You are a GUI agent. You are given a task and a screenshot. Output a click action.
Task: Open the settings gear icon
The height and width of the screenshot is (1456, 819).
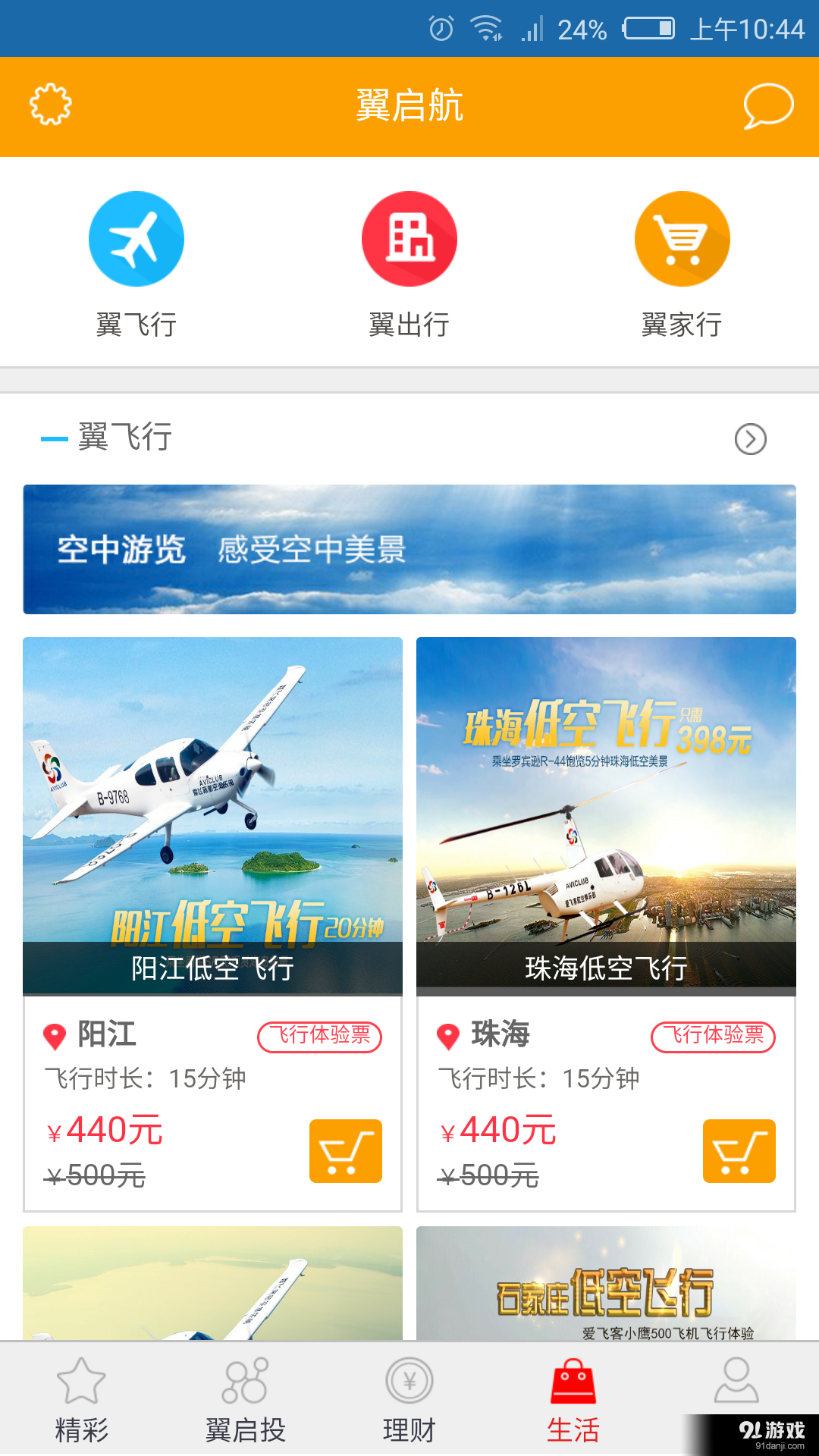50,106
